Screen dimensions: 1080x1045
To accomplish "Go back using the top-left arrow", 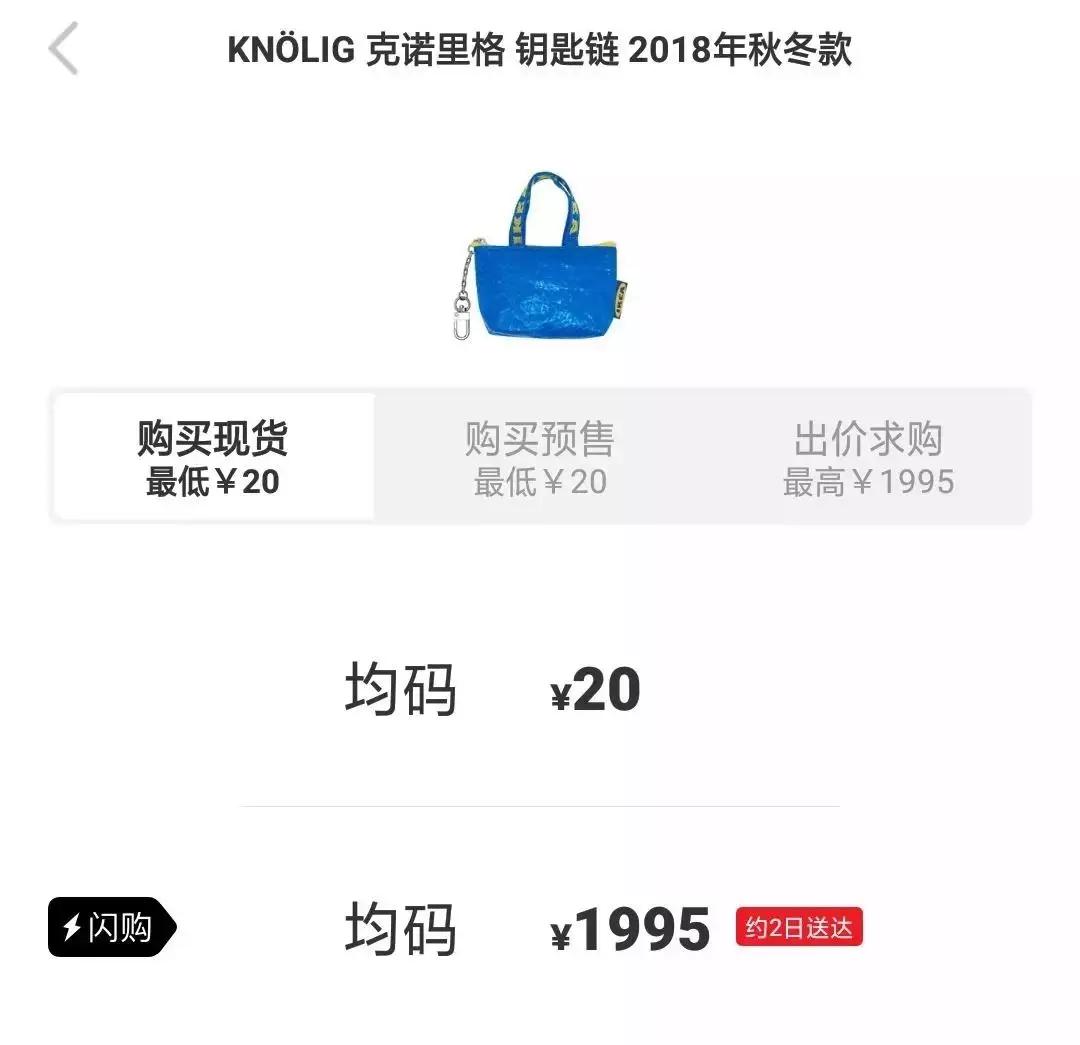I will pyautogui.click(x=63, y=50).
